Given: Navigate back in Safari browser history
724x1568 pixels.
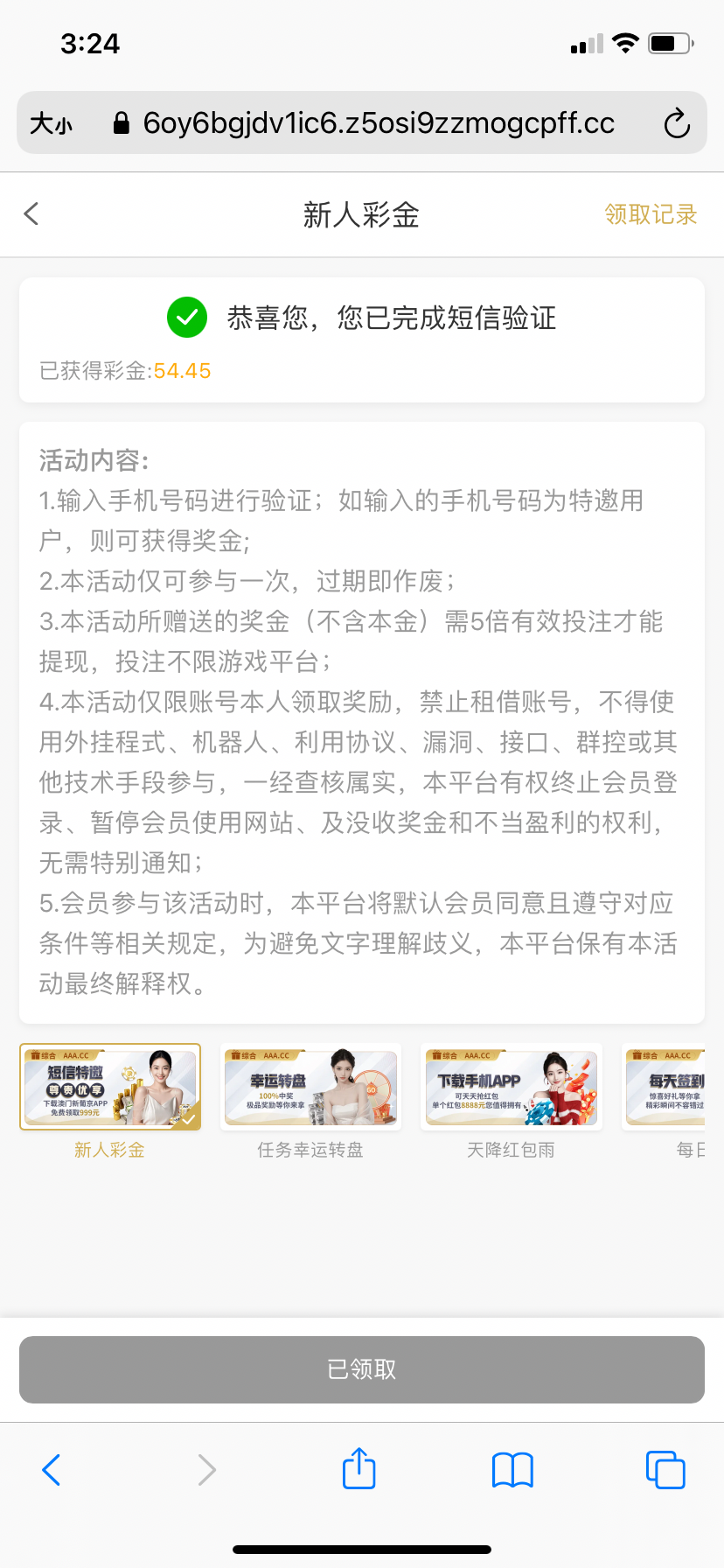Looking at the screenshot, I should pyautogui.click(x=52, y=1470).
